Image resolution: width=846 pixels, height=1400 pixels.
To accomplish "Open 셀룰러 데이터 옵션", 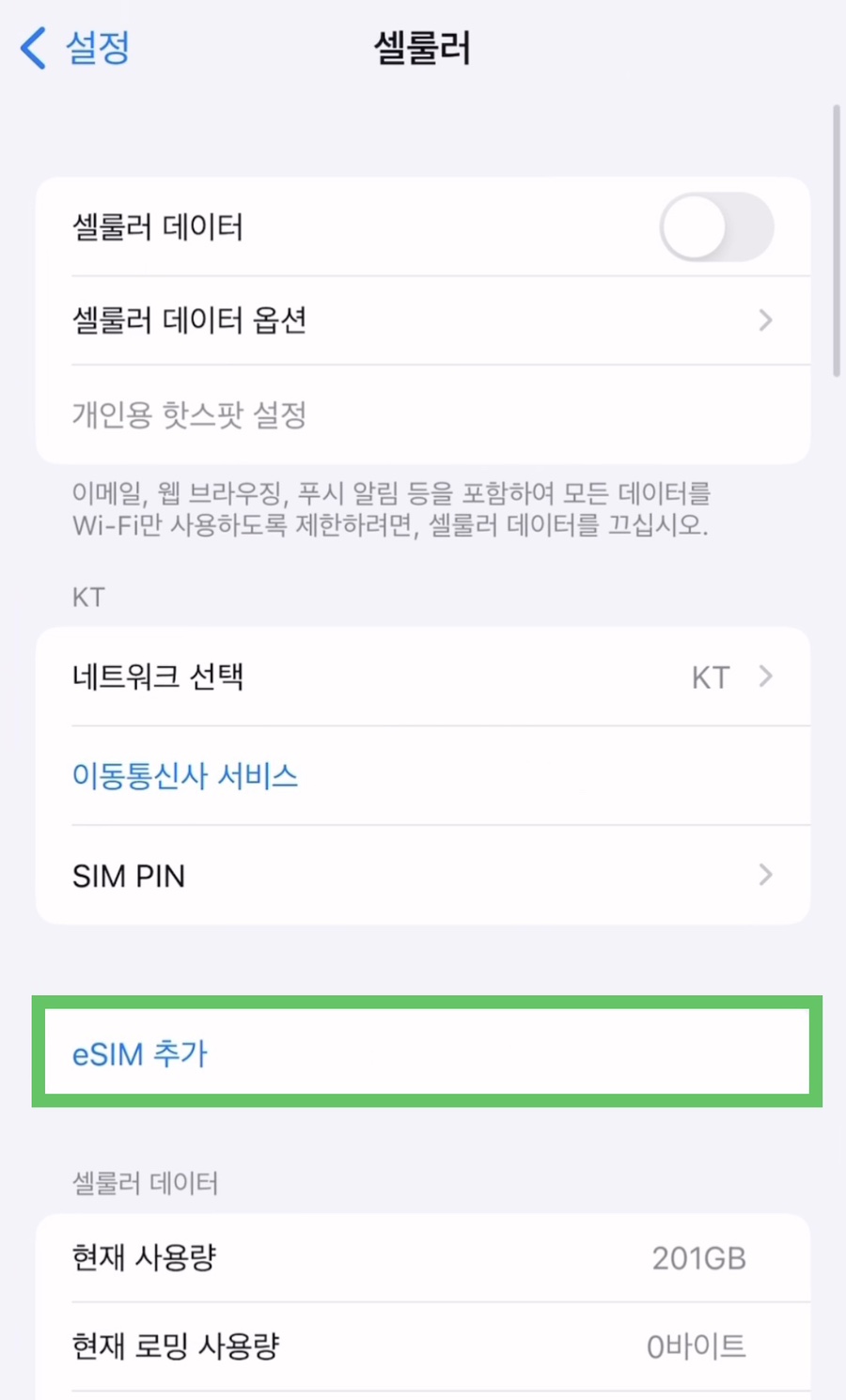I will coord(423,320).
